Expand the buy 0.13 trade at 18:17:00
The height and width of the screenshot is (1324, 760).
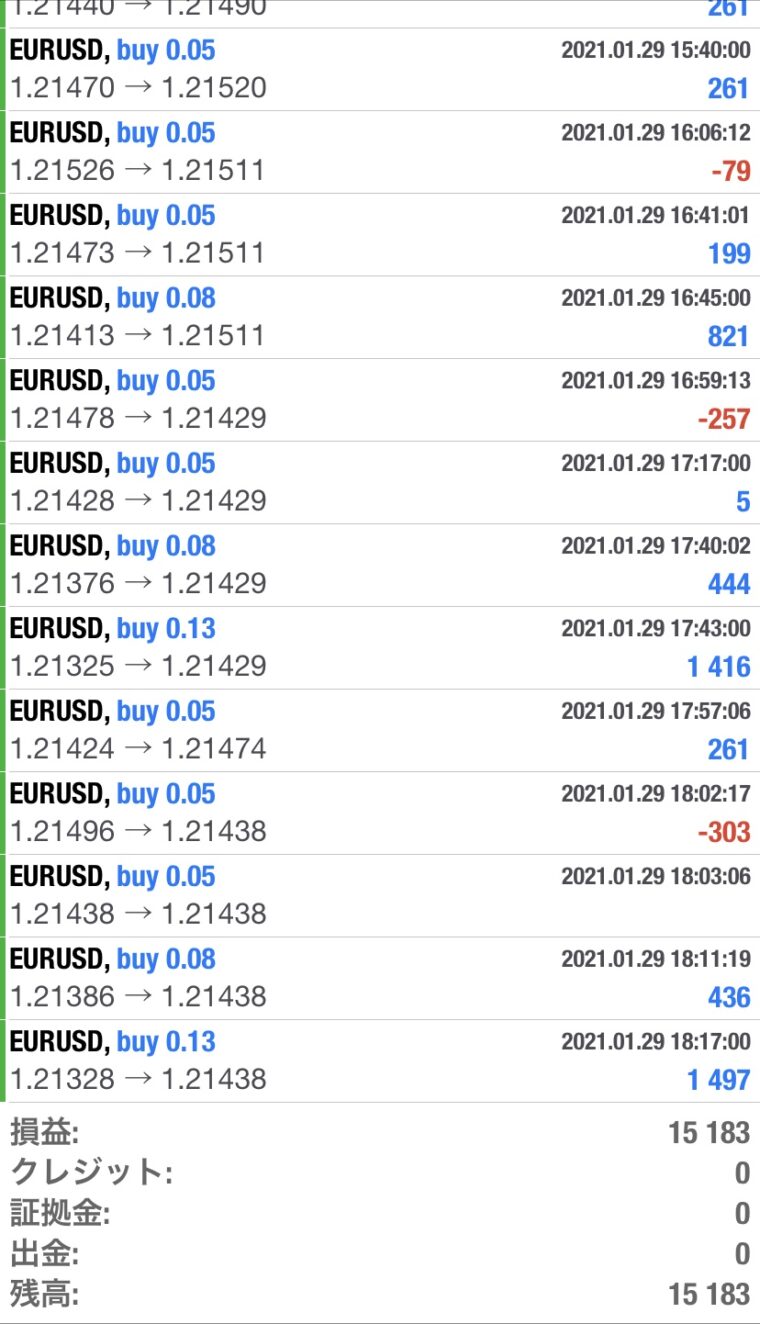[x=380, y=1062]
